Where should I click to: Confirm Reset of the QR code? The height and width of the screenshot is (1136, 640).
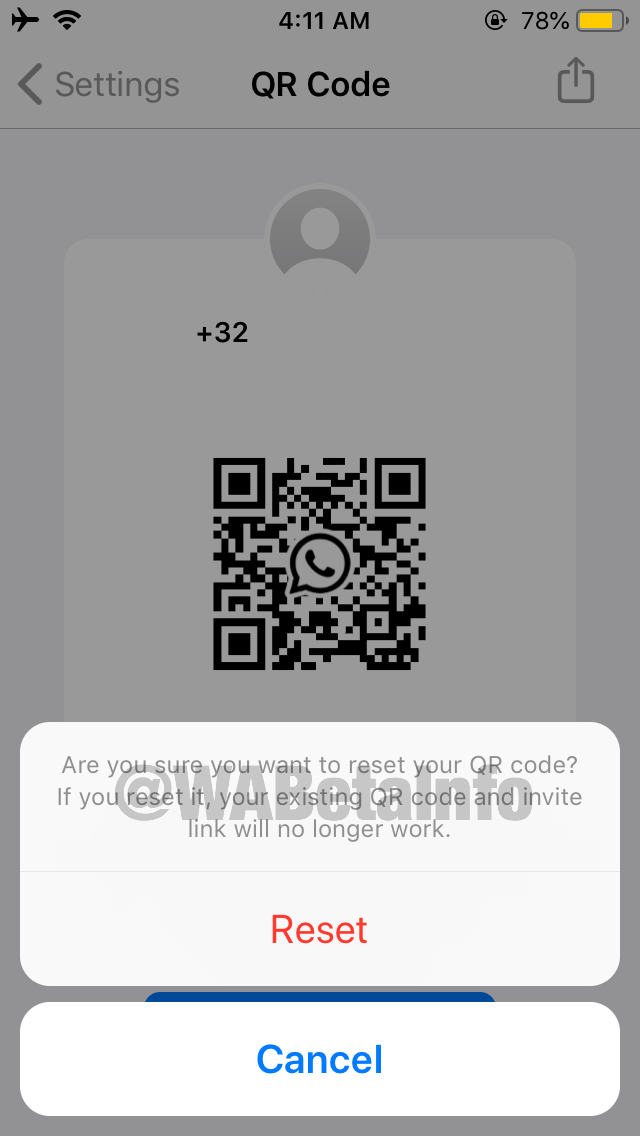(x=319, y=929)
